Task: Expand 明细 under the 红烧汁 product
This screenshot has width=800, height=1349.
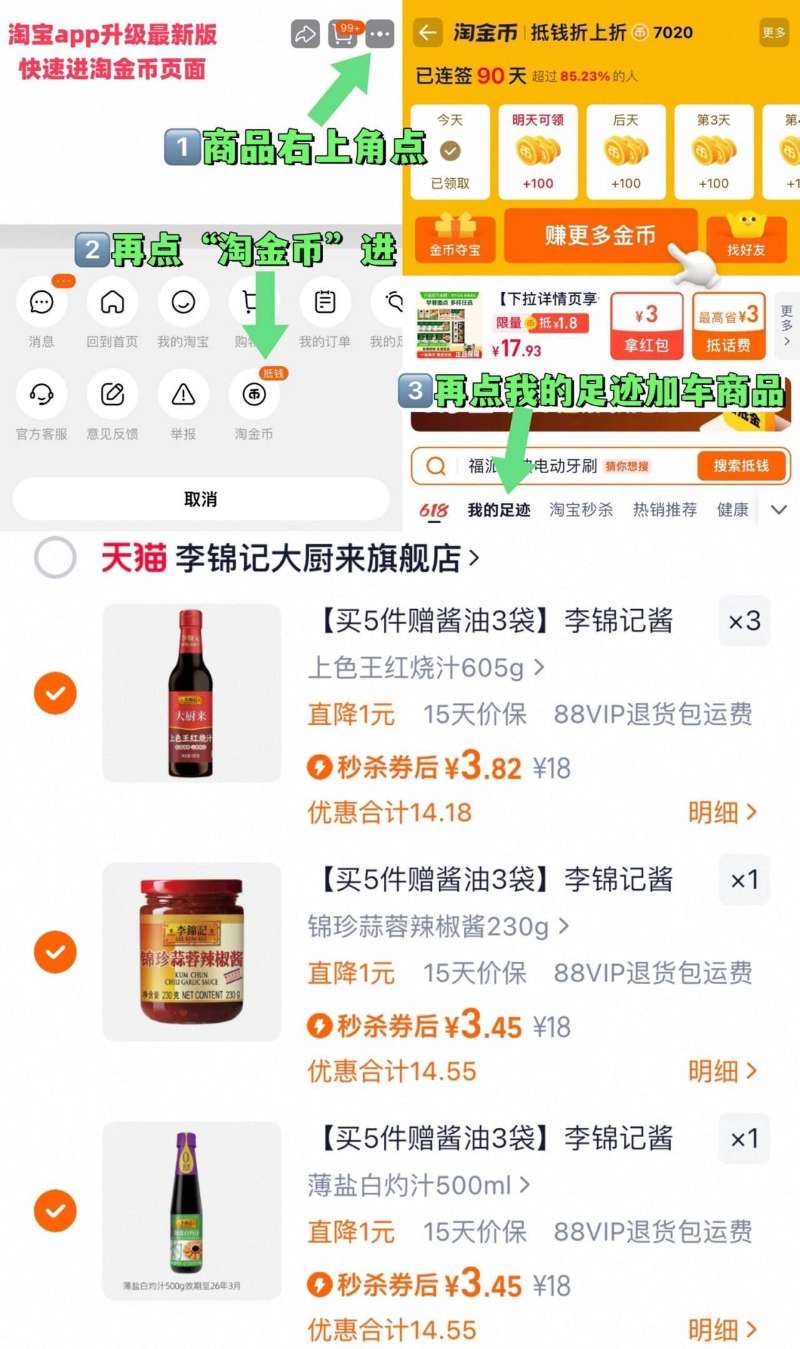Action: pos(714,812)
